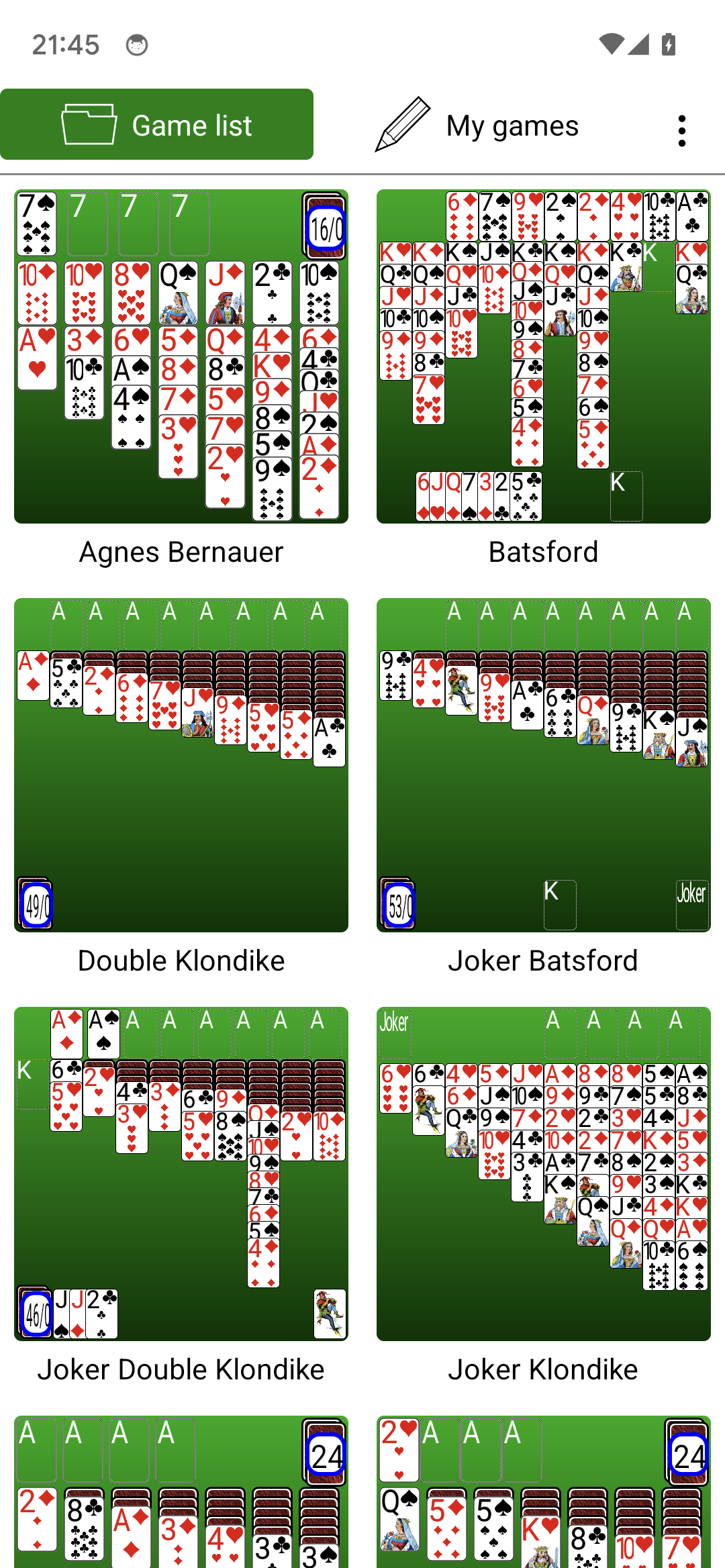Click the 46/0 stock pile in Joker Double Klondike

[37, 1314]
